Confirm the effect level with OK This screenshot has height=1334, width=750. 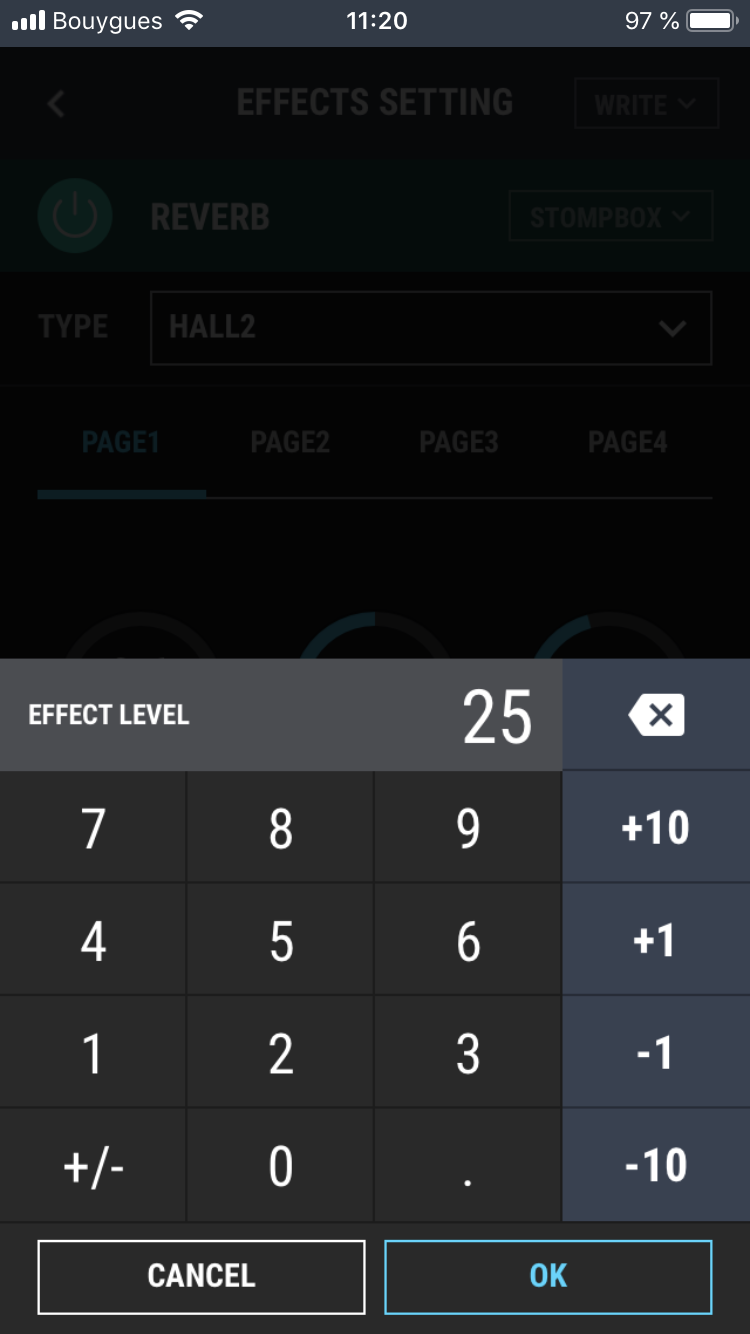click(x=548, y=1276)
